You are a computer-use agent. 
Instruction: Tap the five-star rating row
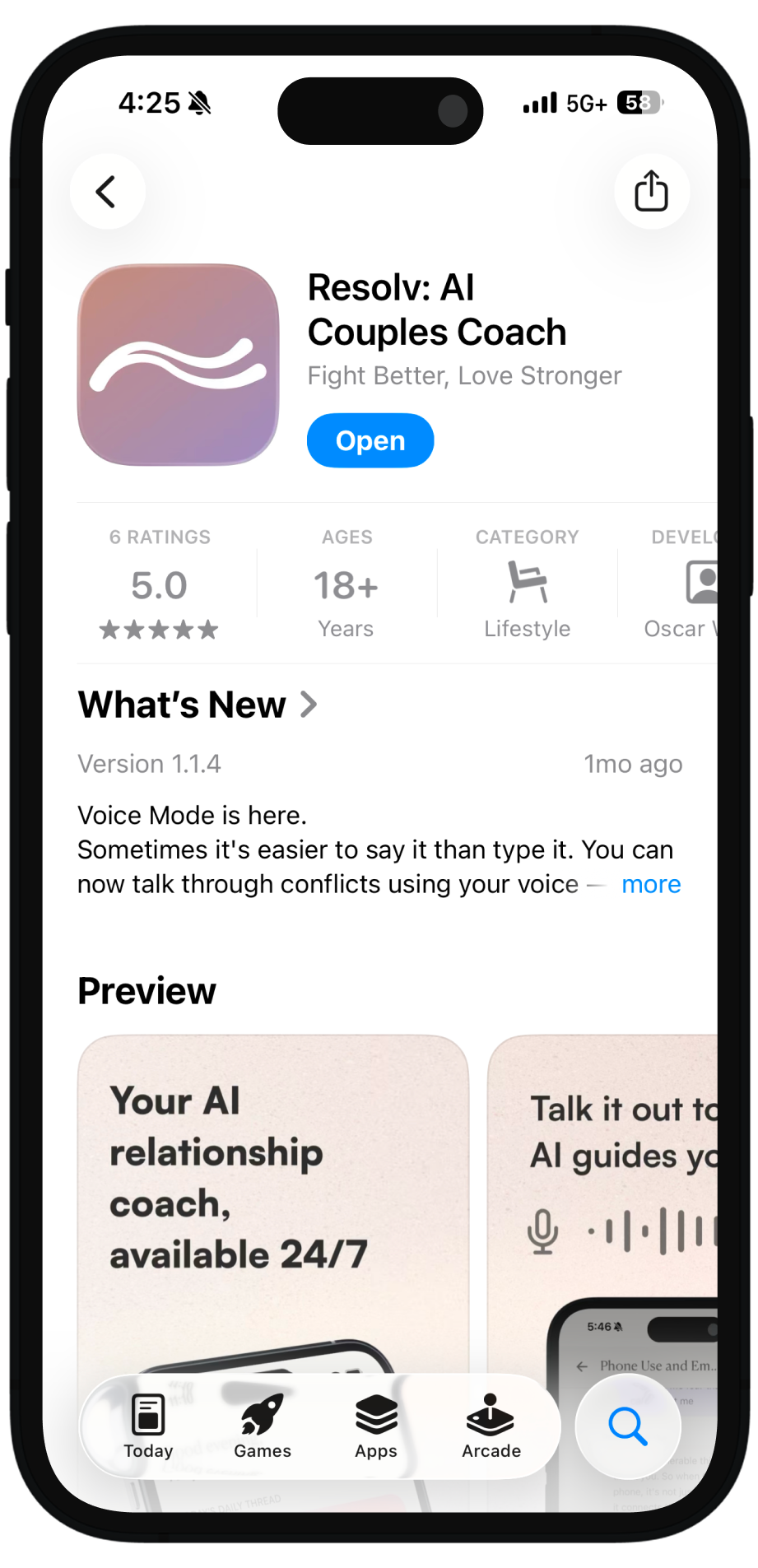tap(159, 629)
